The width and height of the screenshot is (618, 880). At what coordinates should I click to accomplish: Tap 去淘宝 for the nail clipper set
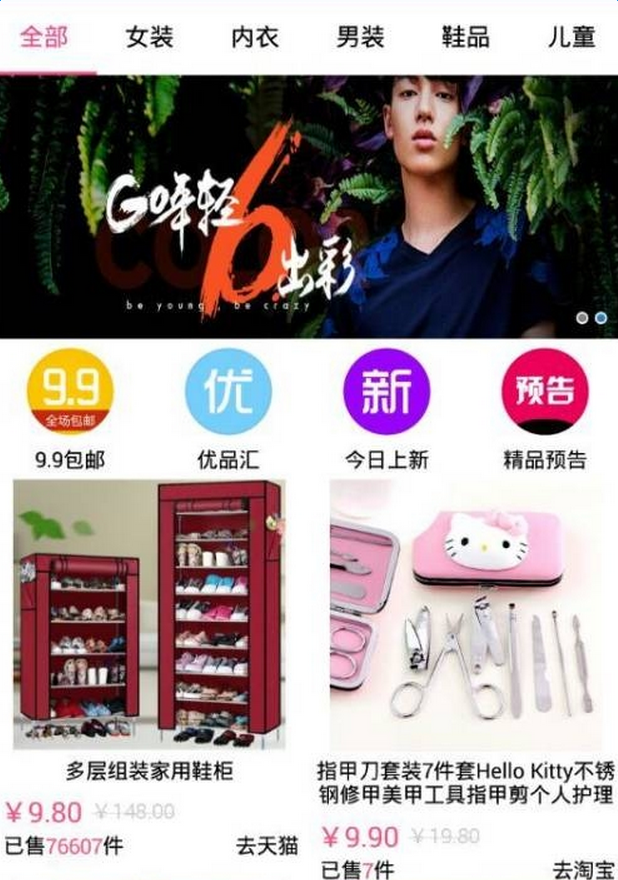pyautogui.click(x=584, y=869)
